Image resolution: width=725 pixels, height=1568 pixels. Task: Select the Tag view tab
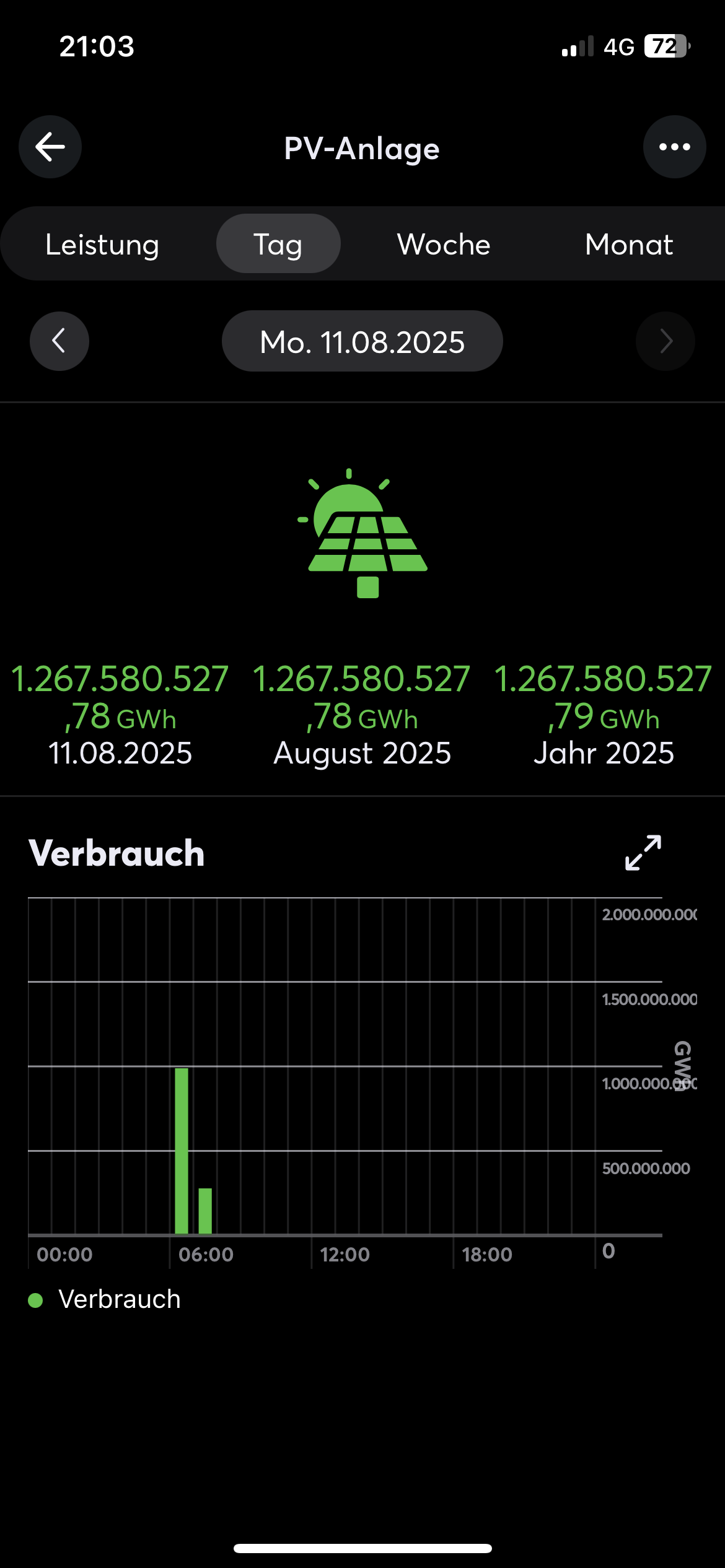point(278,244)
